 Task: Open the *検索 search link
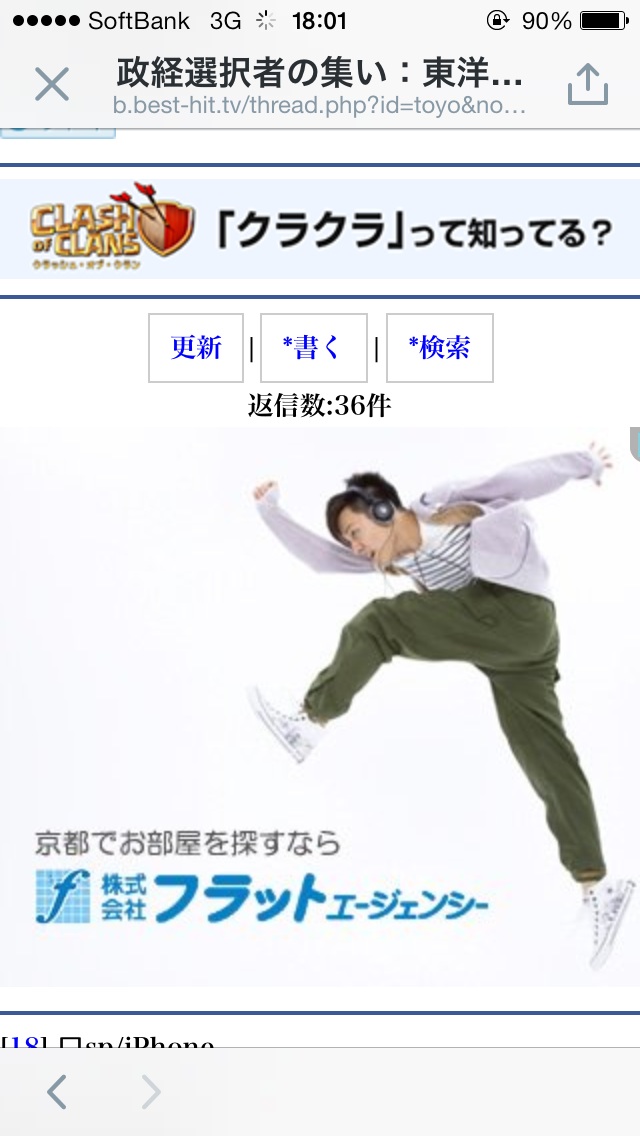pos(439,348)
